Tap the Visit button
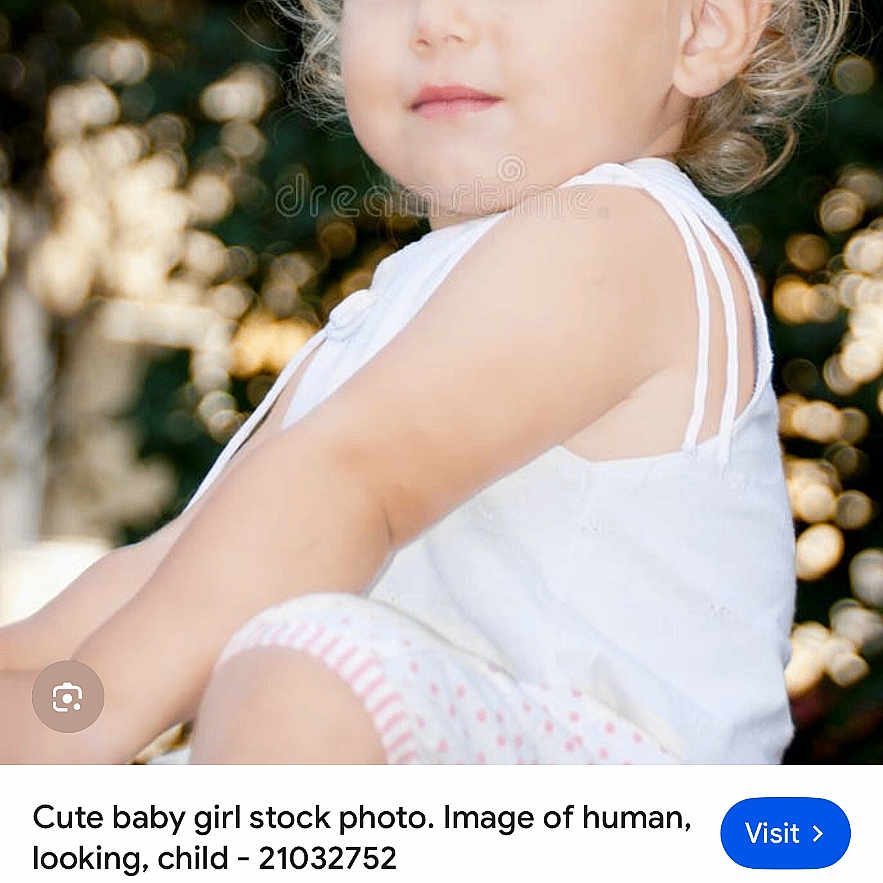 785,833
